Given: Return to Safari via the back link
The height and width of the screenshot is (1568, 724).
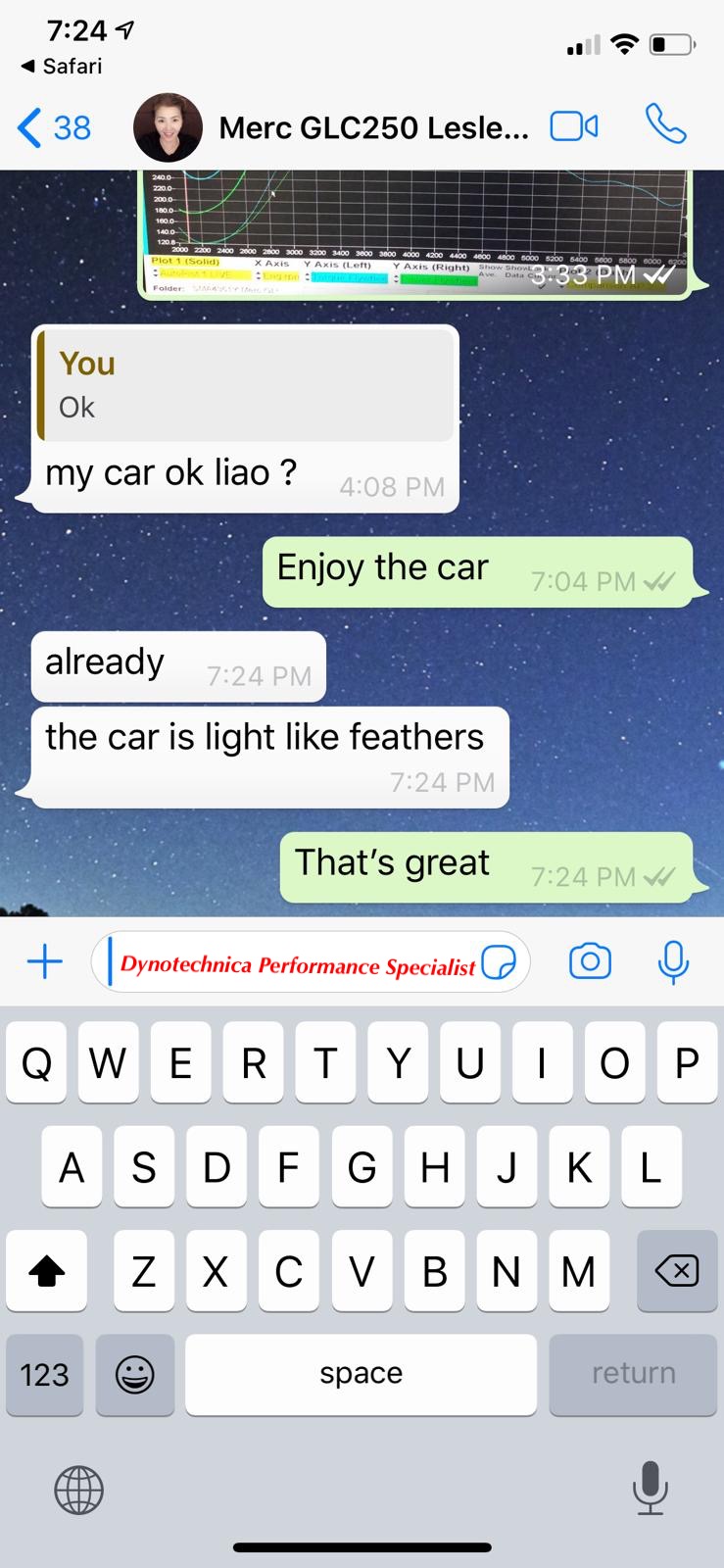Looking at the screenshot, I should (x=61, y=66).
